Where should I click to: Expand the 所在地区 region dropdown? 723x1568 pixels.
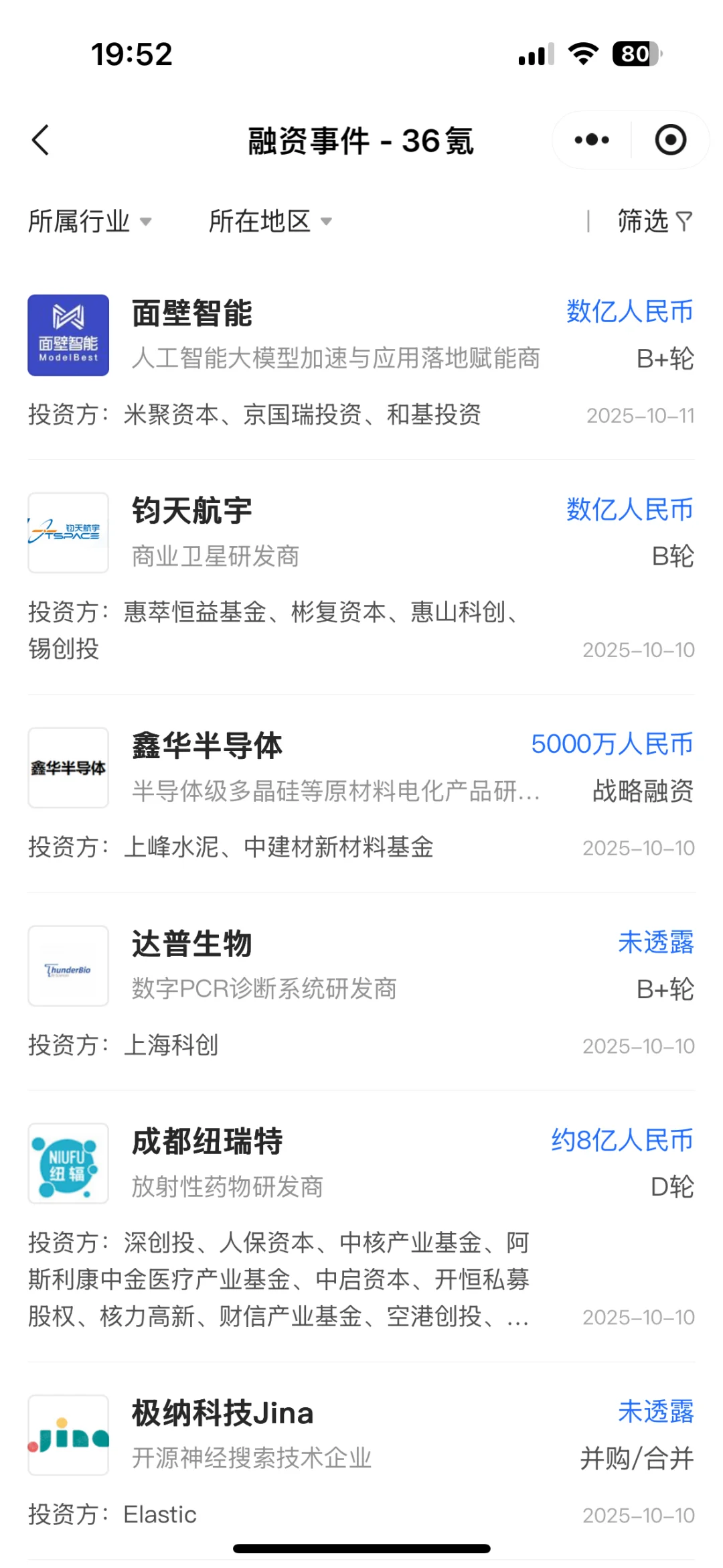[270, 221]
